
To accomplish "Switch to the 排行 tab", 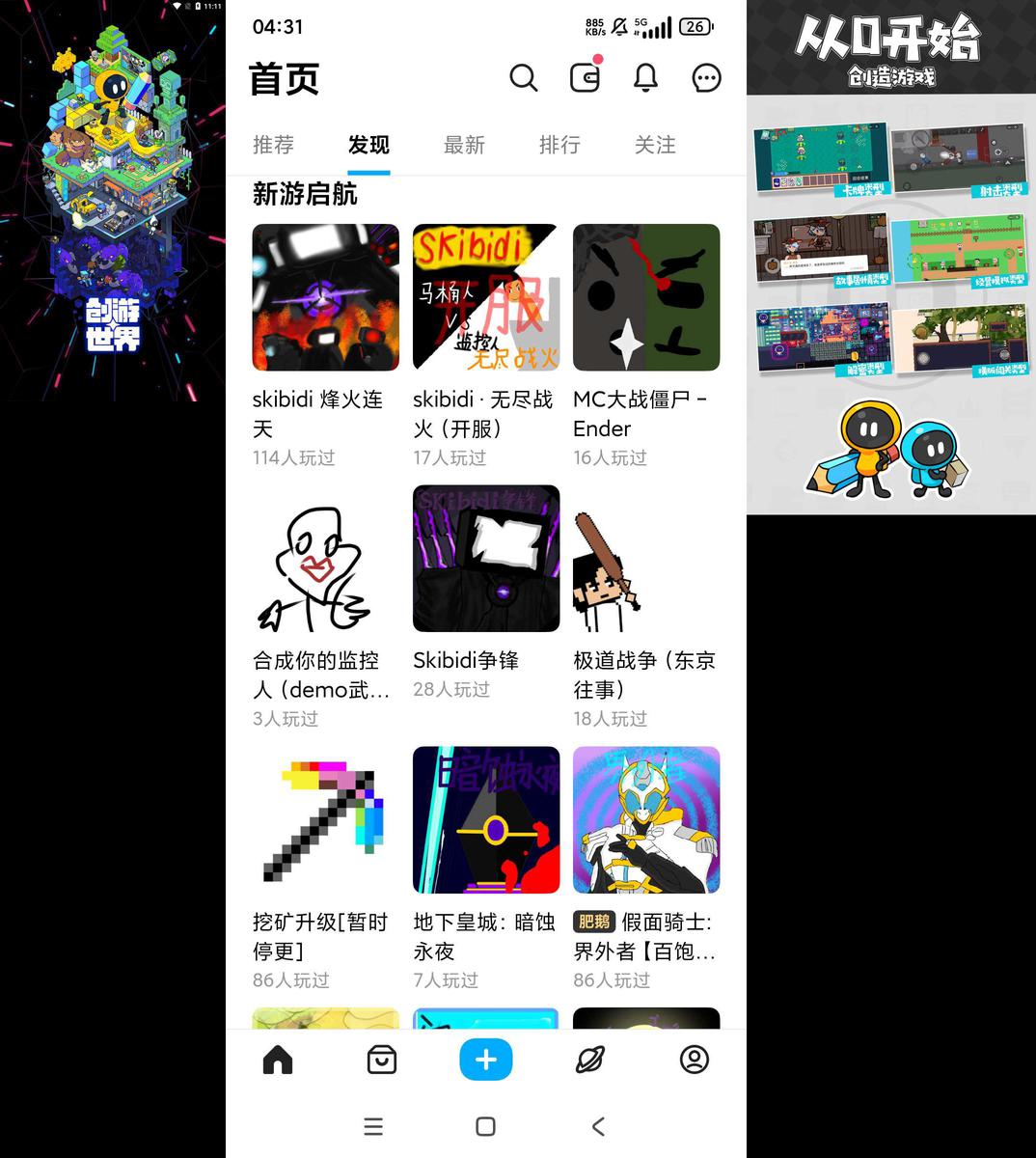I will point(559,145).
